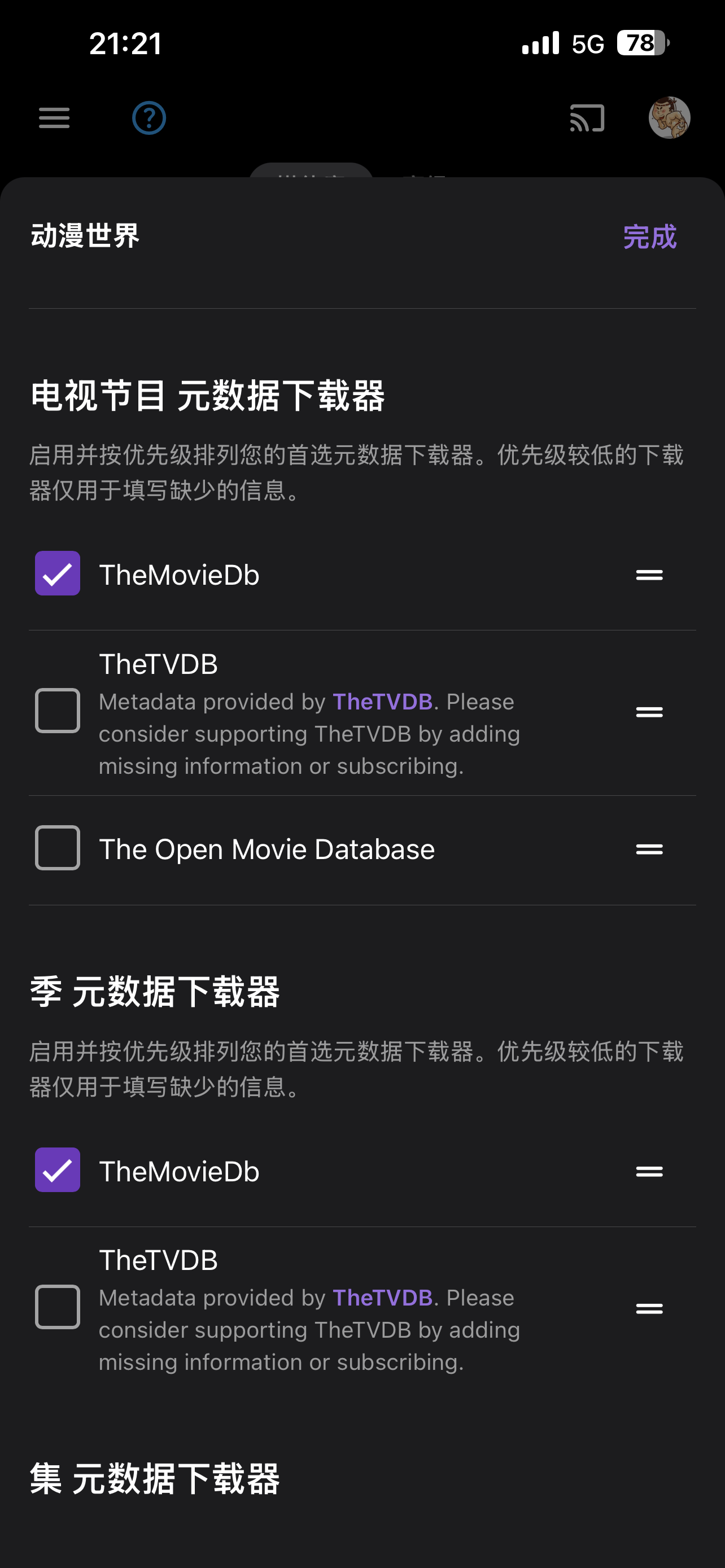This screenshot has height=1568, width=725.
Task: Uncheck TheMovieDb under 季 元数据下载器
Action: 57,1170
